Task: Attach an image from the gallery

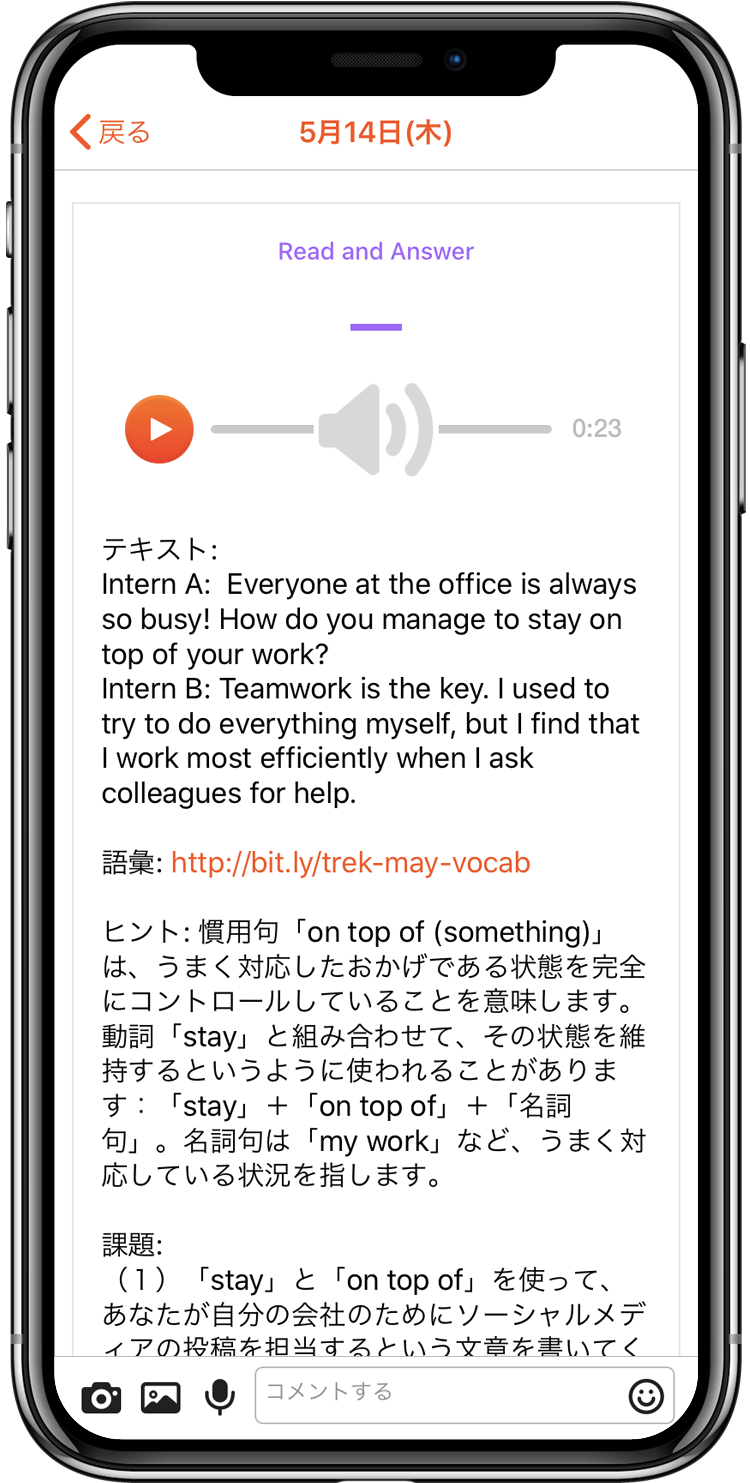Action: [x=161, y=1397]
